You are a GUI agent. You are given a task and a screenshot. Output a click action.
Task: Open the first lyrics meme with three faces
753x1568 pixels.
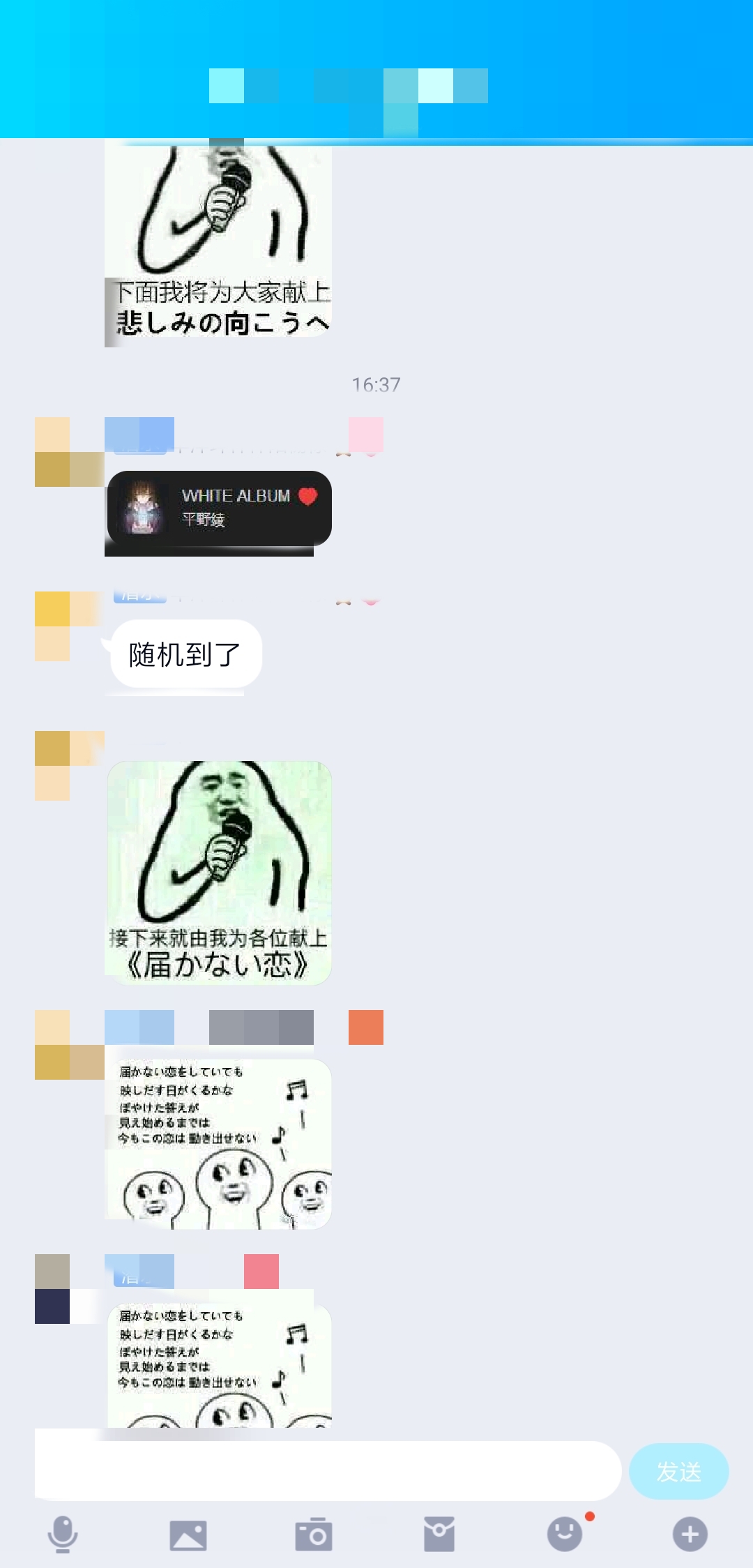[219, 1144]
